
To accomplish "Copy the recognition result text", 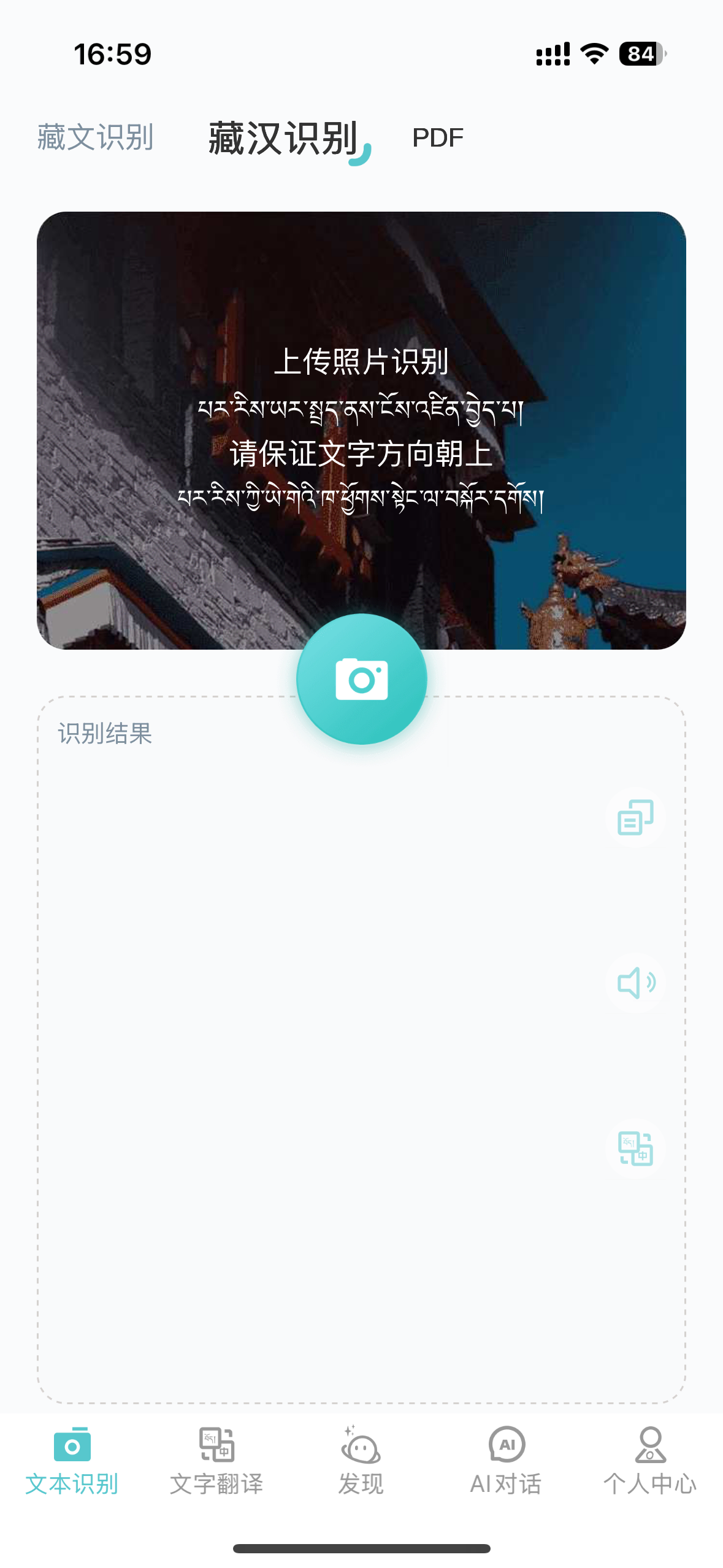I will coord(635,817).
